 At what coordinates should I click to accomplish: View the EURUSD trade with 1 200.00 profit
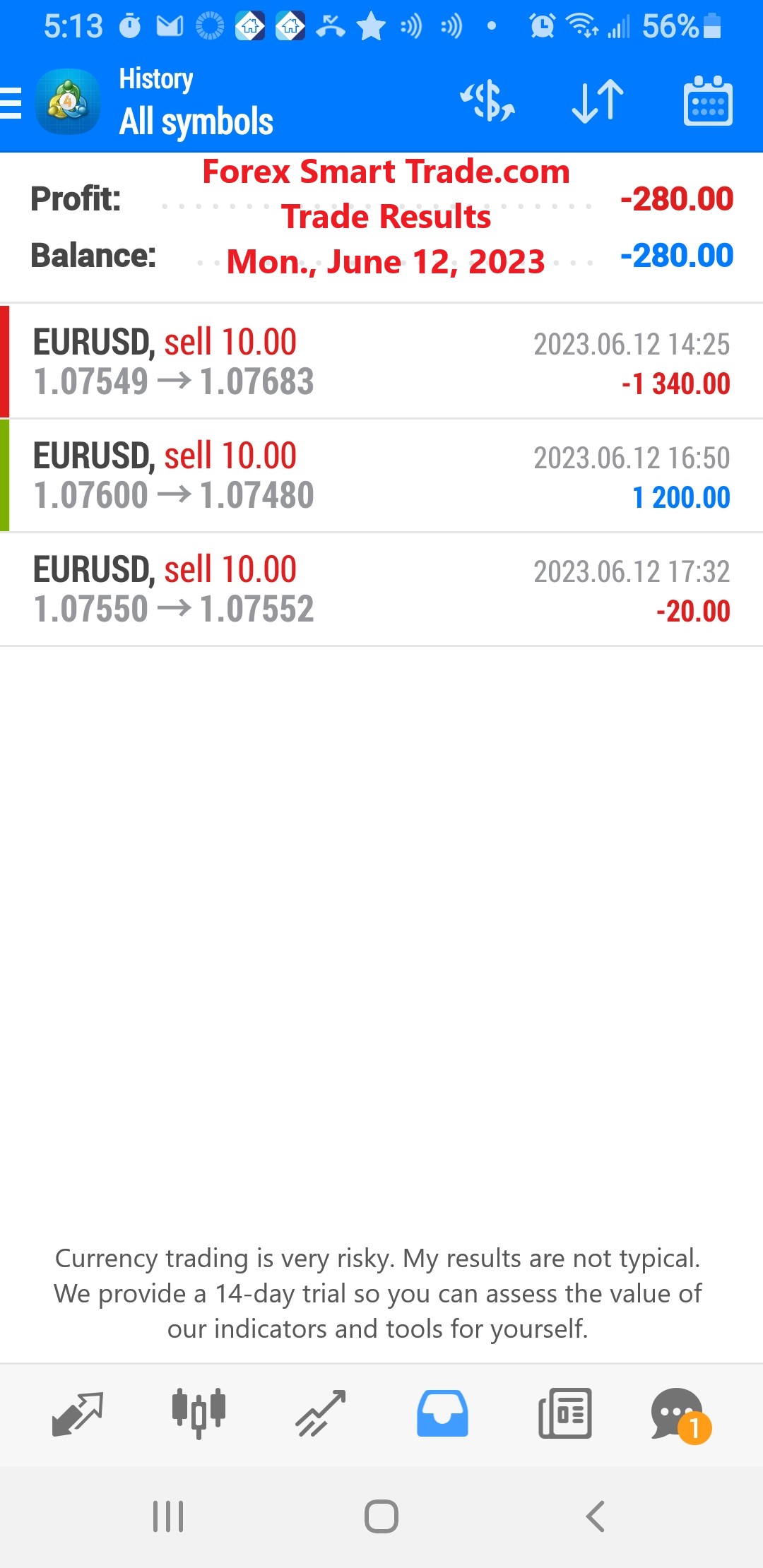[x=381, y=475]
